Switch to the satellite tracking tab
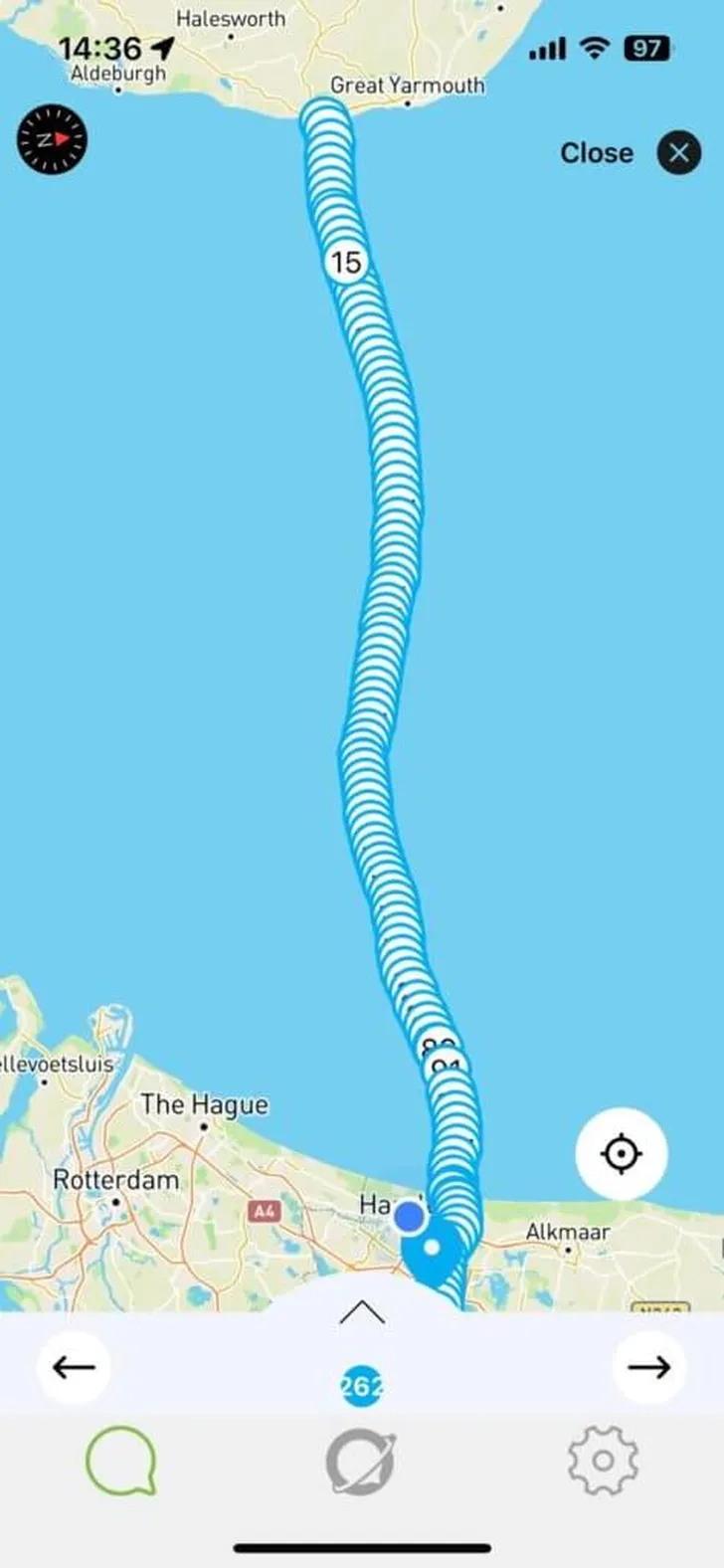This screenshot has height=1568, width=724. point(361,1462)
